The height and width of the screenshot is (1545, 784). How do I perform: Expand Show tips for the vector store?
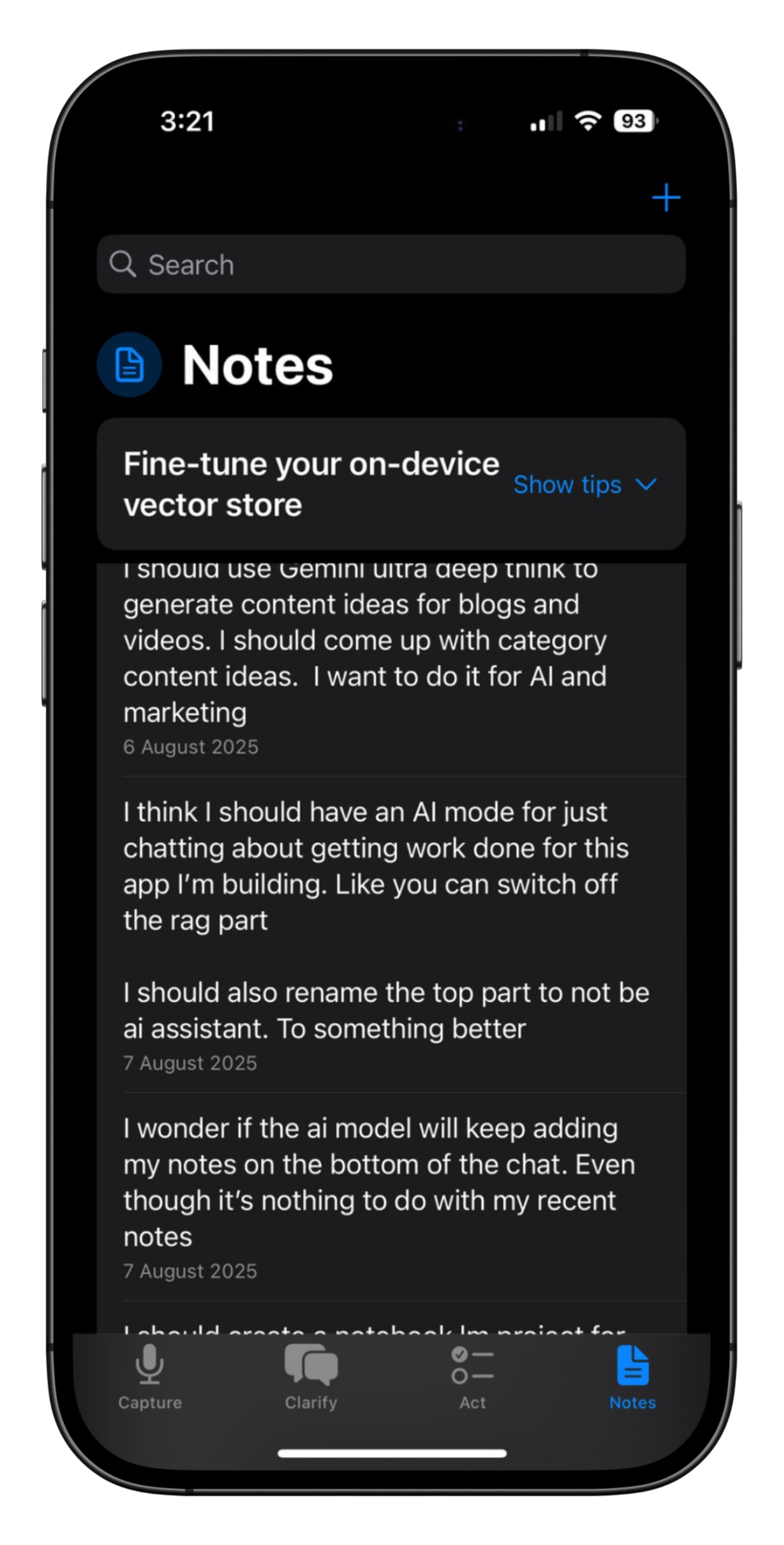click(x=585, y=485)
